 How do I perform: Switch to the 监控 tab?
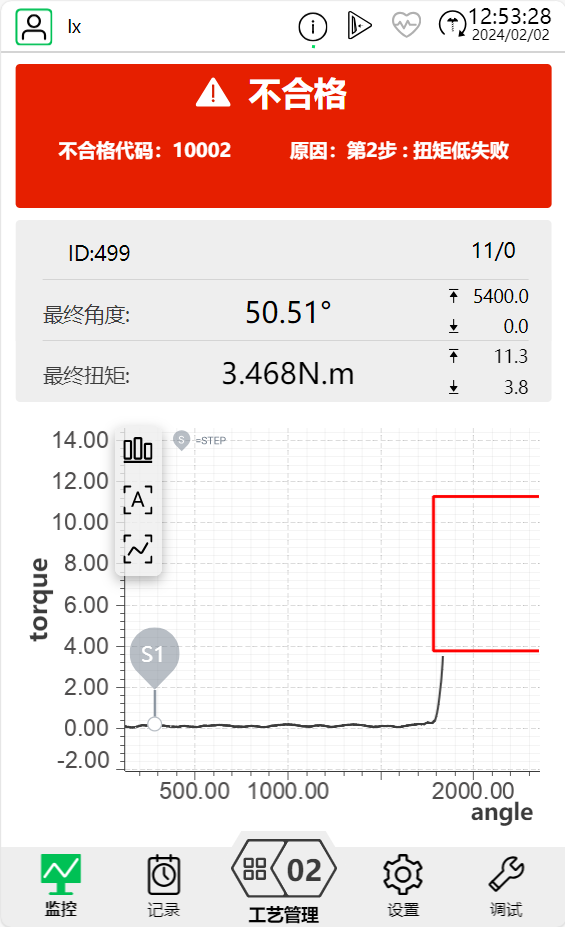(61, 885)
